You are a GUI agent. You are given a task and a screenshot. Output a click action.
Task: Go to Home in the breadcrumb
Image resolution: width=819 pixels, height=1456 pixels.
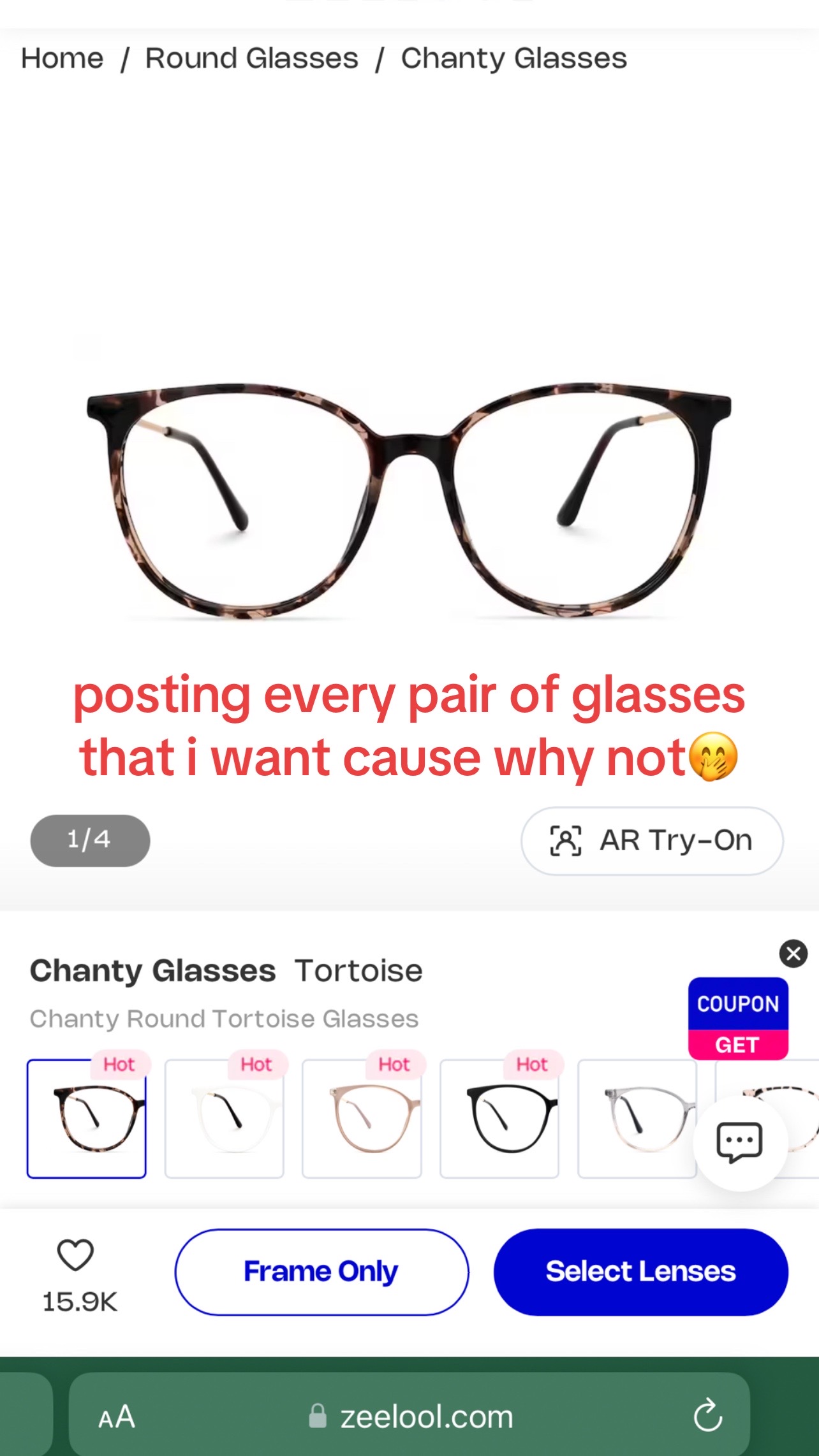tap(62, 59)
